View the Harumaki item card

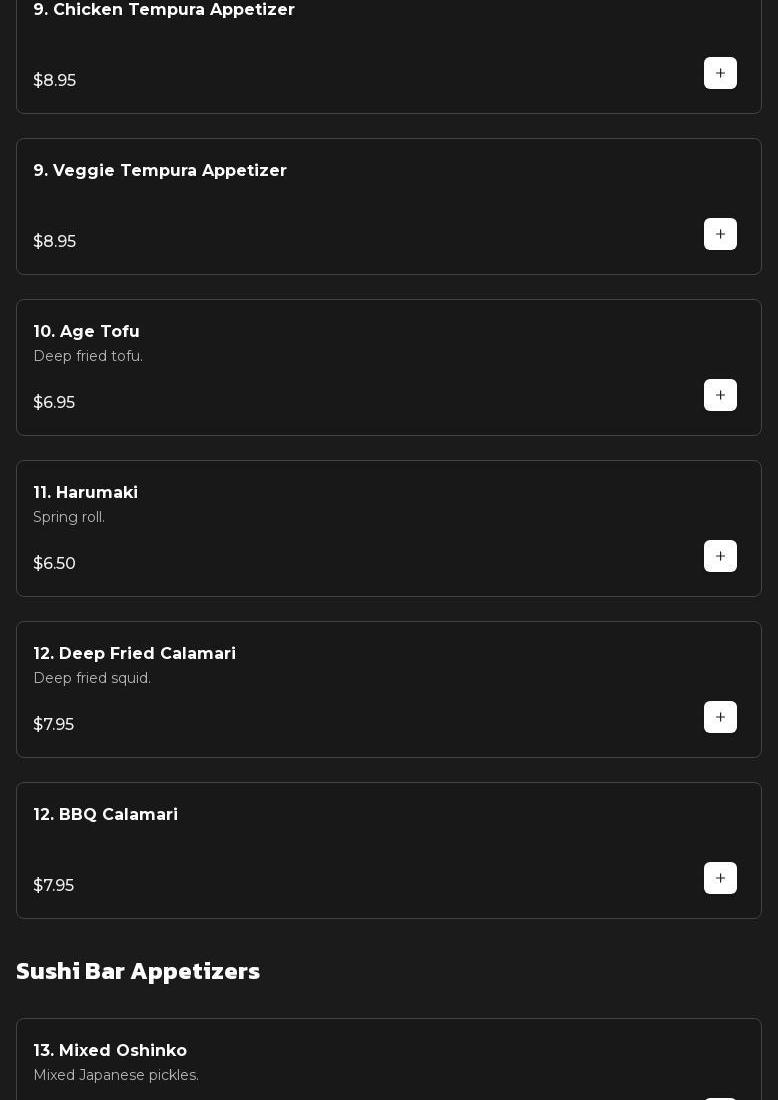(x=86, y=493)
